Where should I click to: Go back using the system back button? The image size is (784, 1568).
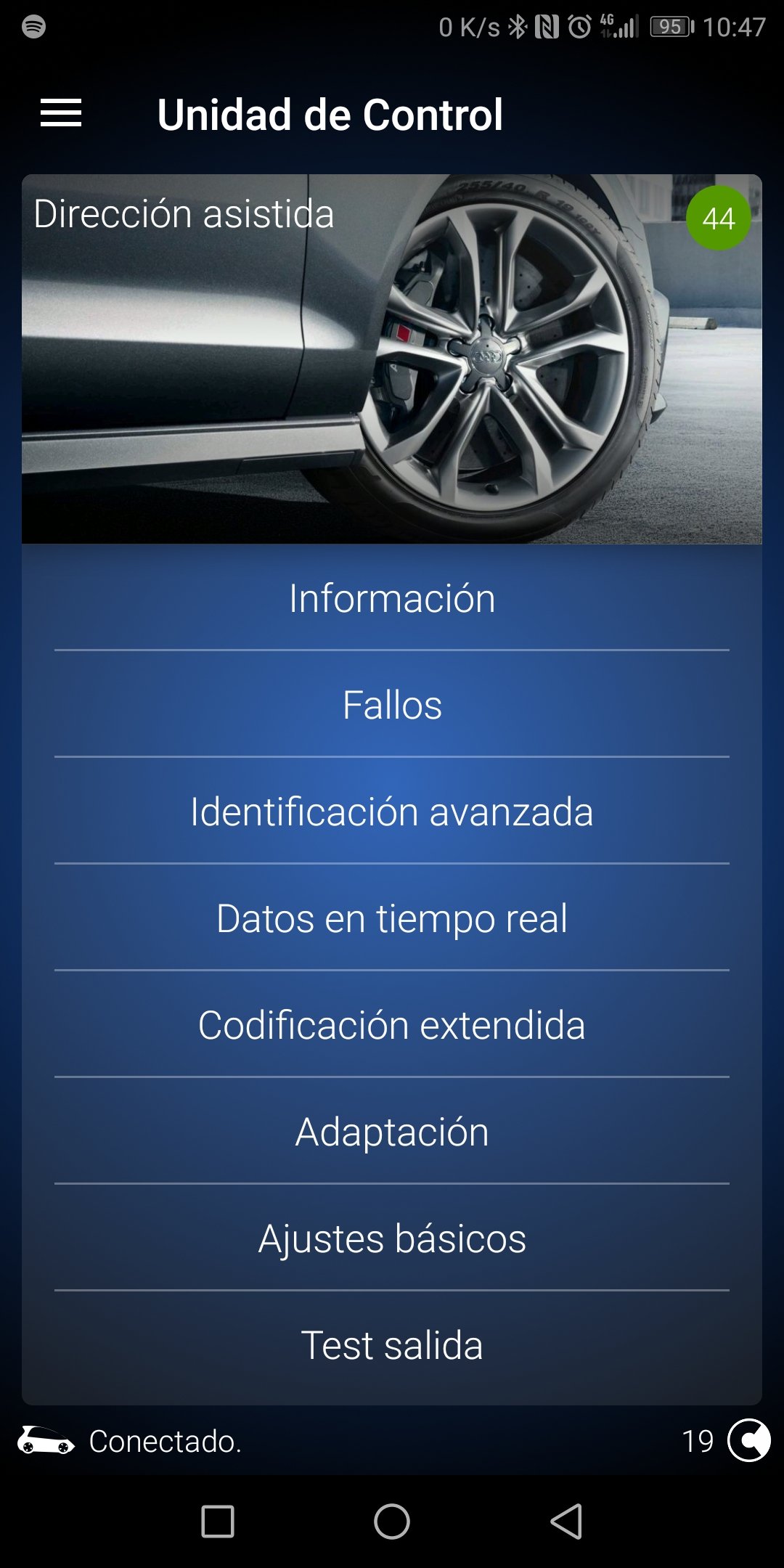pyautogui.click(x=566, y=1522)
